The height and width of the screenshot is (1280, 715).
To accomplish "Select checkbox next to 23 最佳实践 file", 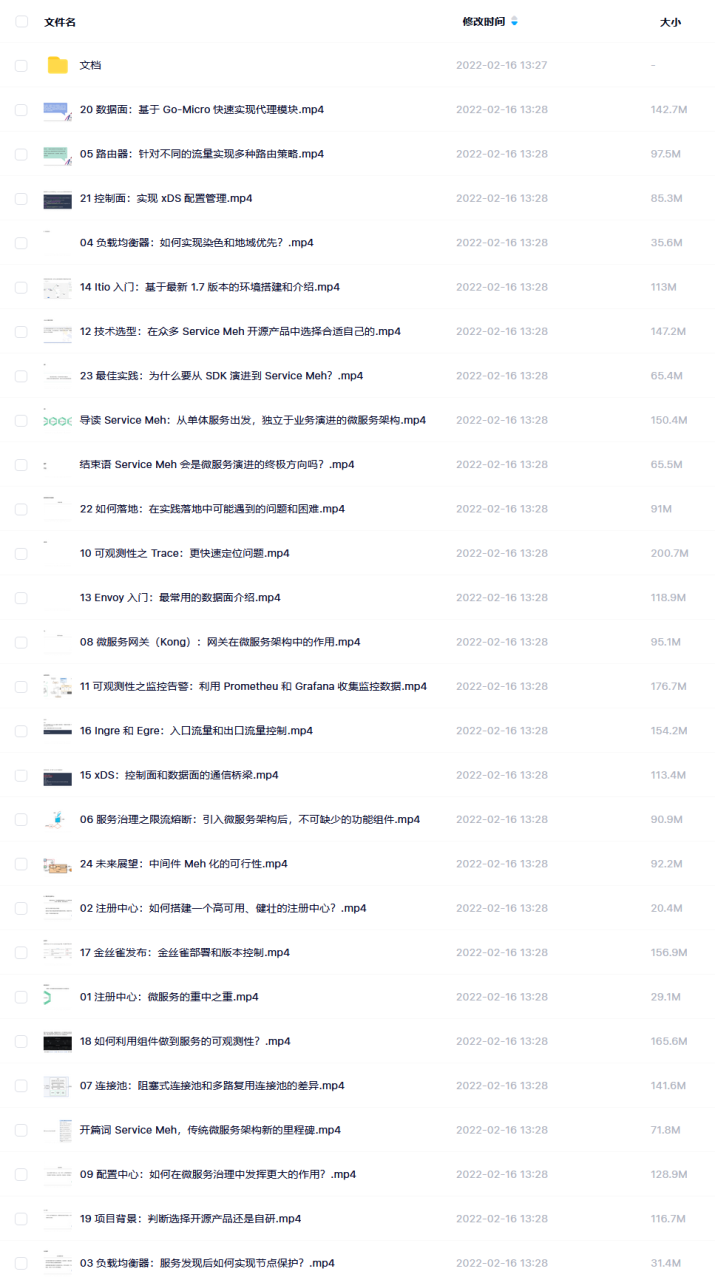I will coord(21,376).
